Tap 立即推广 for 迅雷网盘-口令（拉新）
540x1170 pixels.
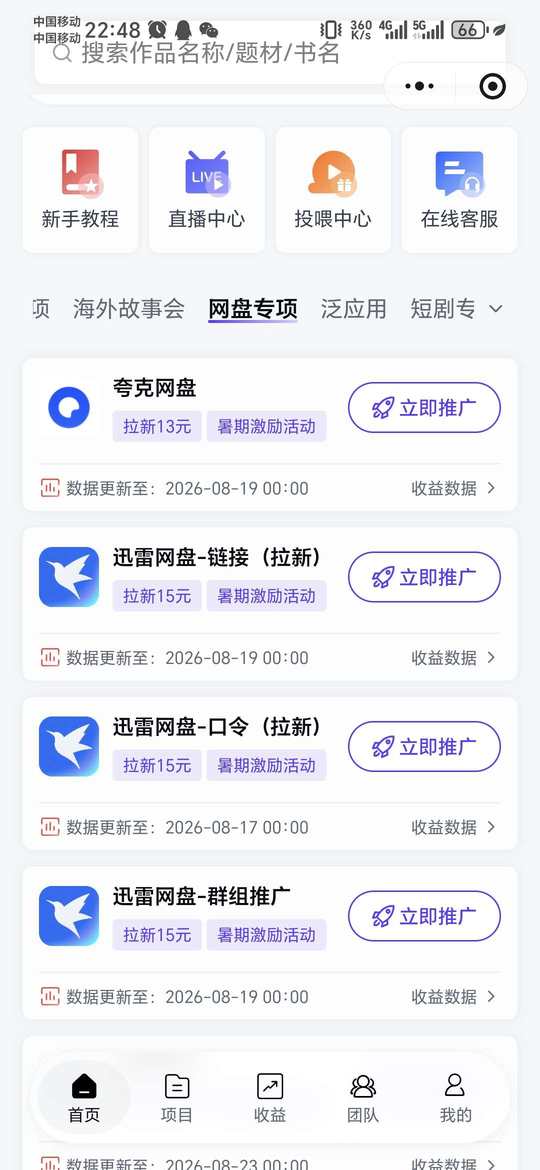tap(424, 746)
